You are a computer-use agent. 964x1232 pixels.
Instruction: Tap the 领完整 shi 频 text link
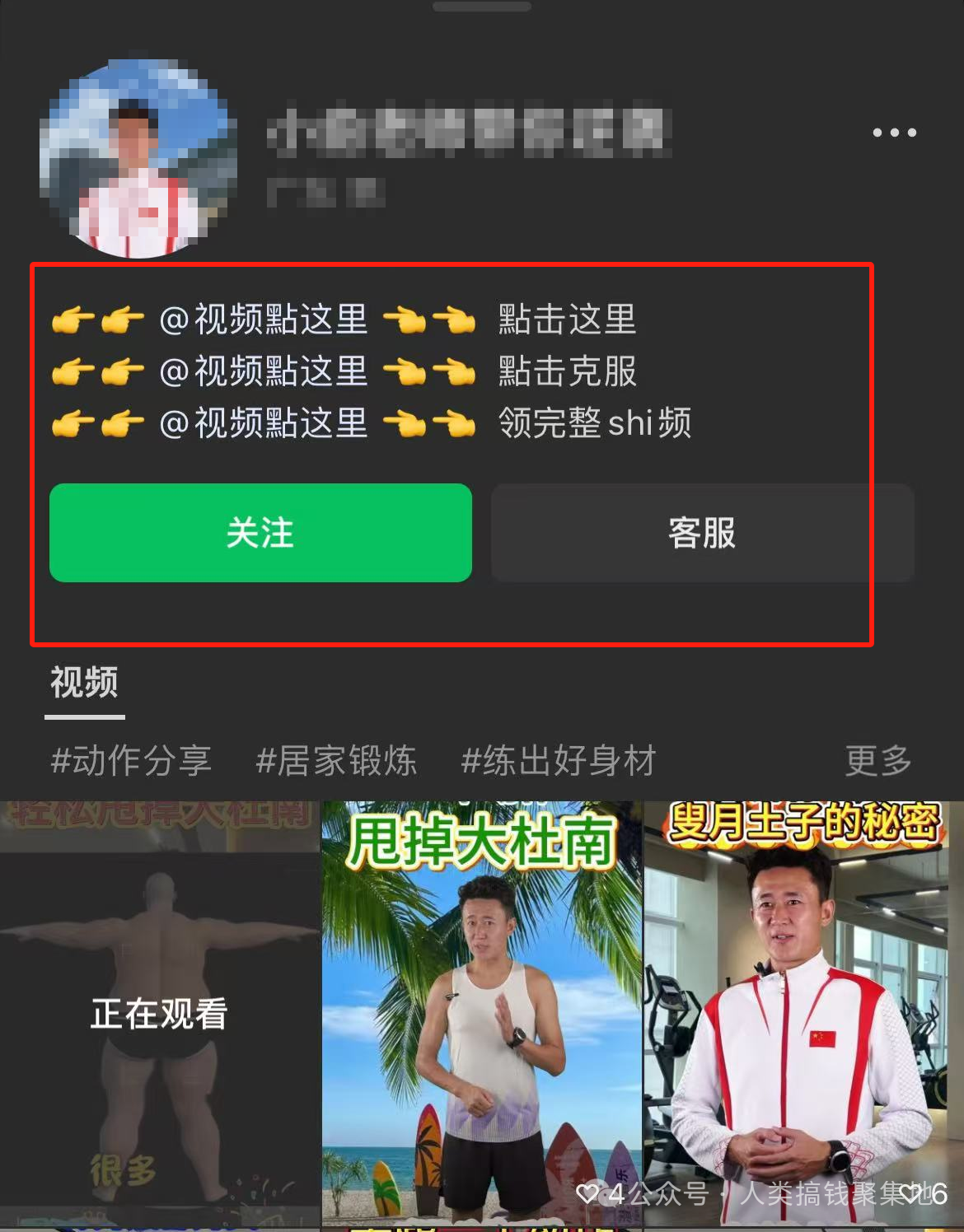point(593,423)
